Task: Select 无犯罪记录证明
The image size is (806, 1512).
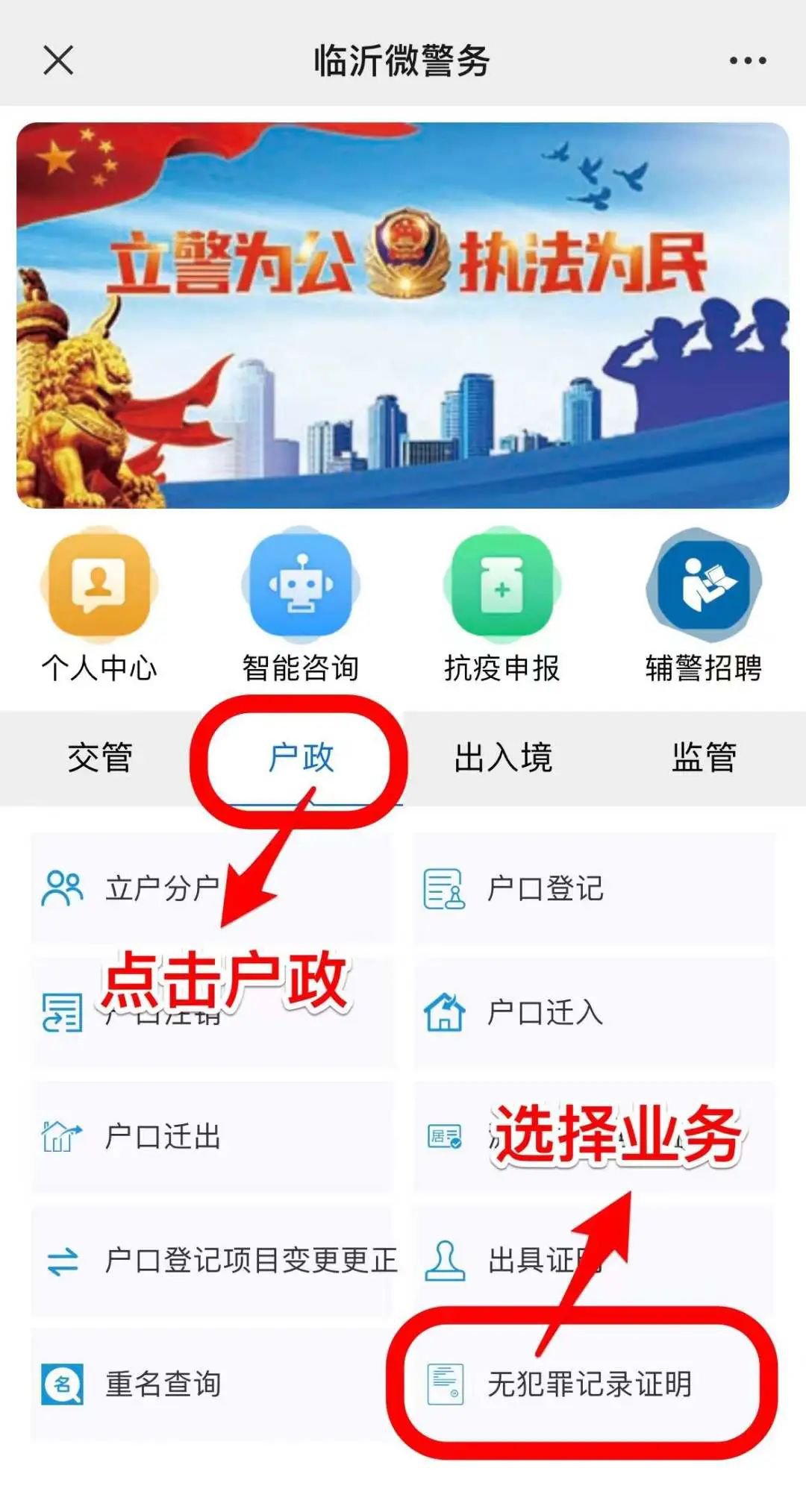Action: pos(589,1384)
